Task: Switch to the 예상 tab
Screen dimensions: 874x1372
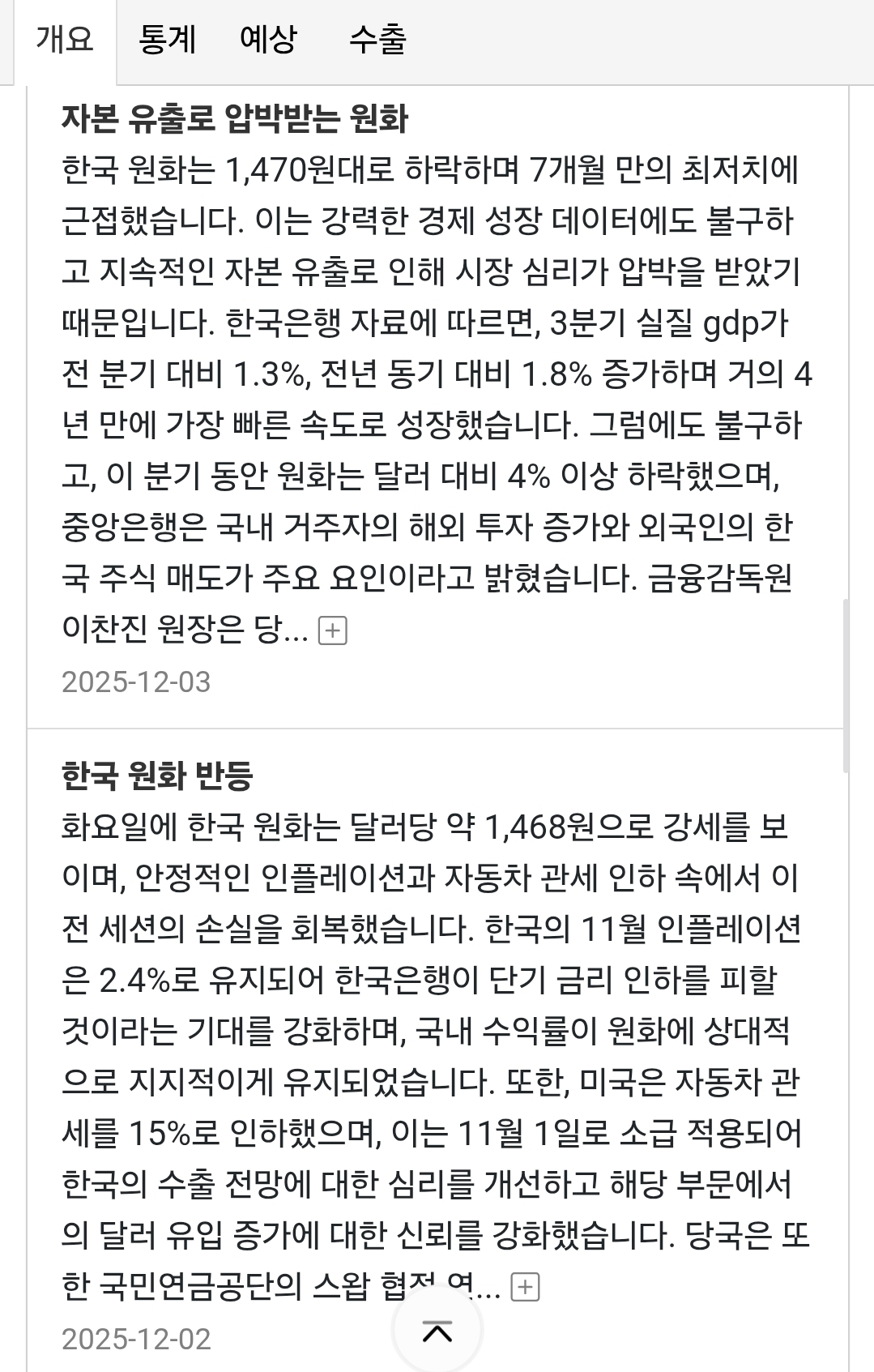Action: coord(269,40)
